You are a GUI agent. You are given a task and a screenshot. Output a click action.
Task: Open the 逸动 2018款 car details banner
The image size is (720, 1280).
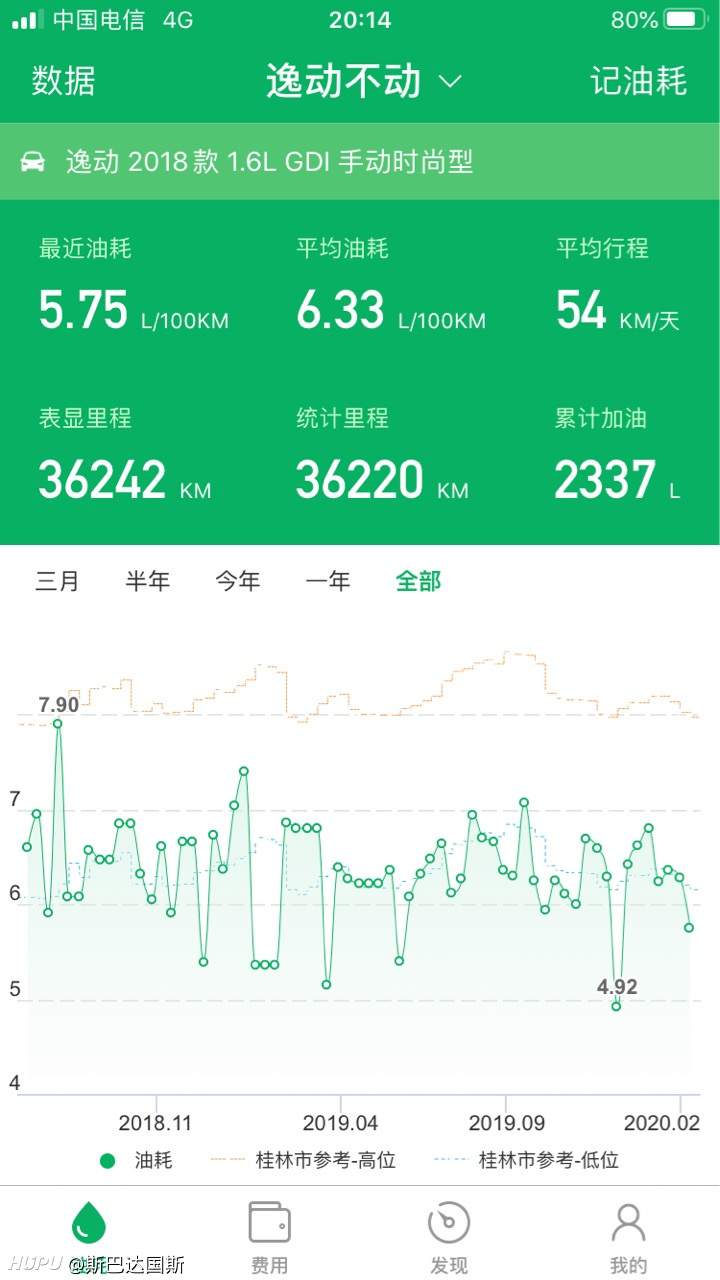360,162
